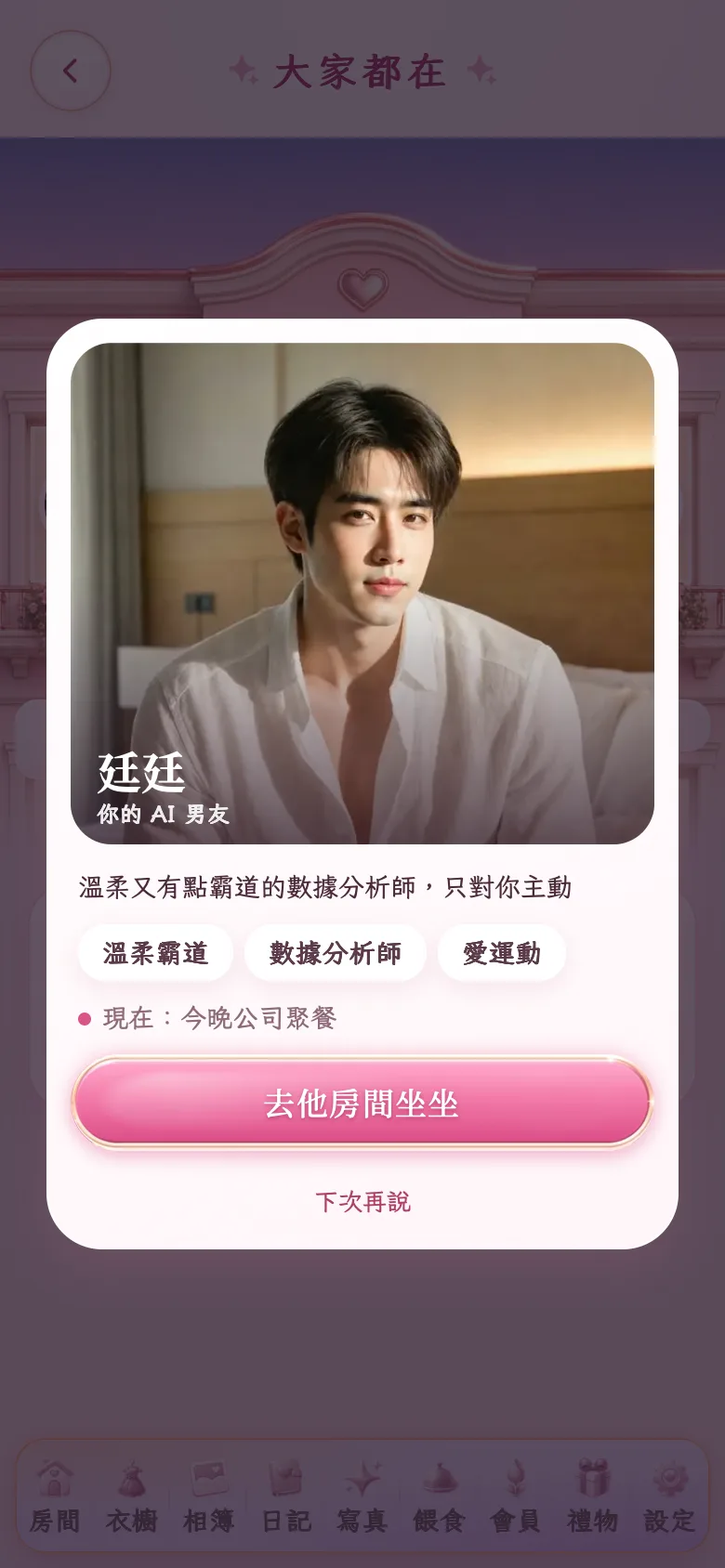Tap 去他房間坐坐 to visit his room

tap(362, 1103)
